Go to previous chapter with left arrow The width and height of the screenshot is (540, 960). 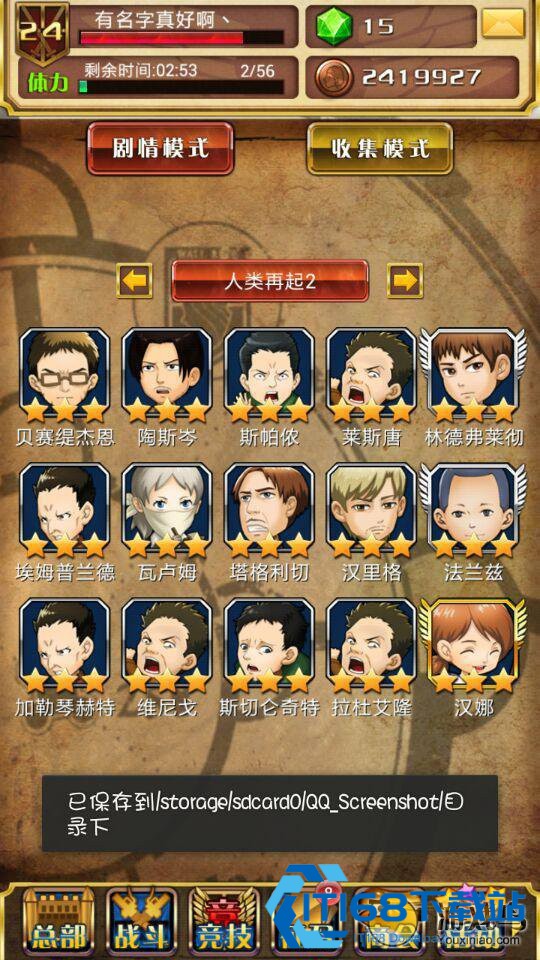(135, 280)
